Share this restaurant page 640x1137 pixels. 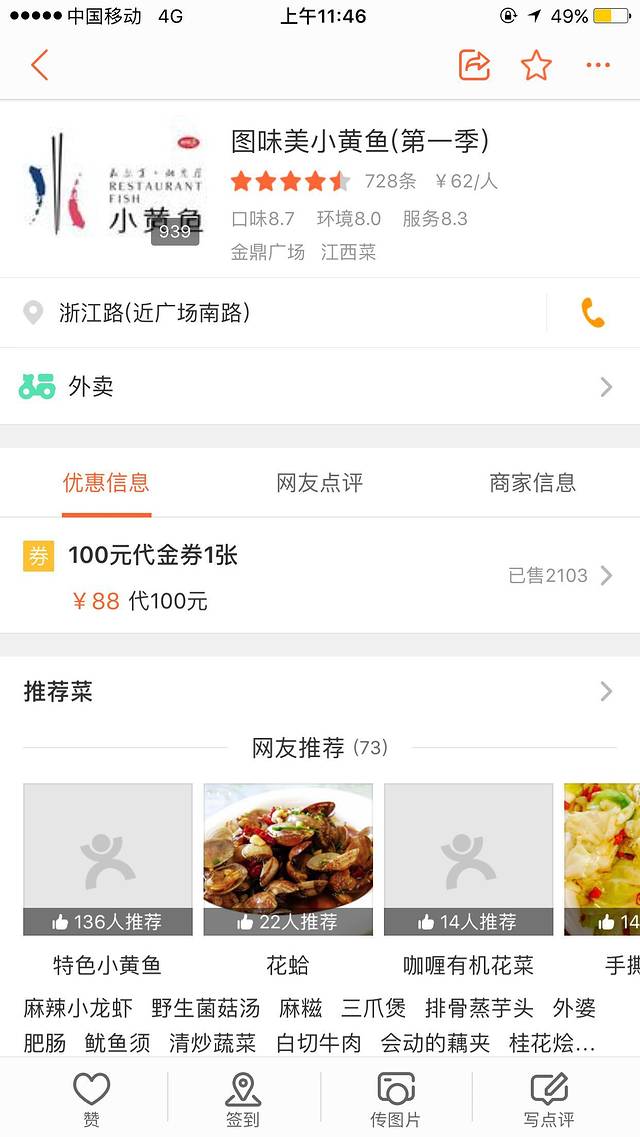point(474,66)
